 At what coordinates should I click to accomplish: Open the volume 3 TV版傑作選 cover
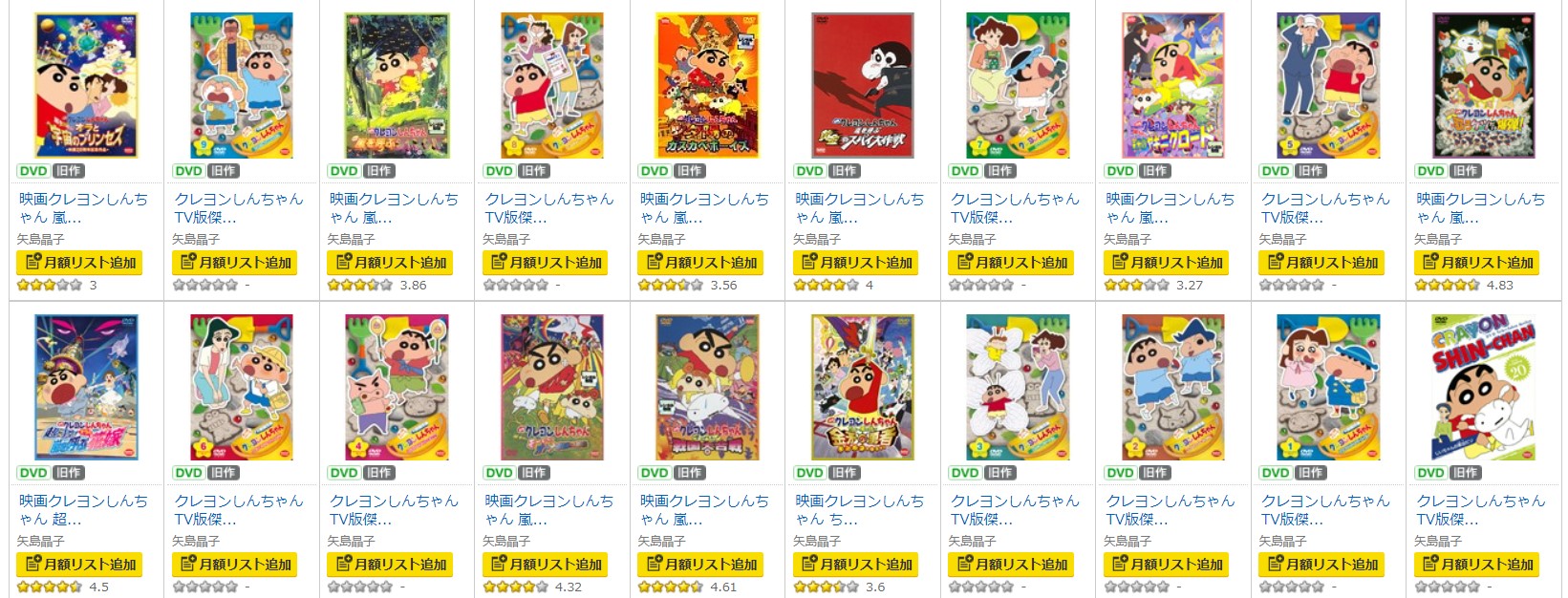pyautogui.click(x=1018, y=387)
